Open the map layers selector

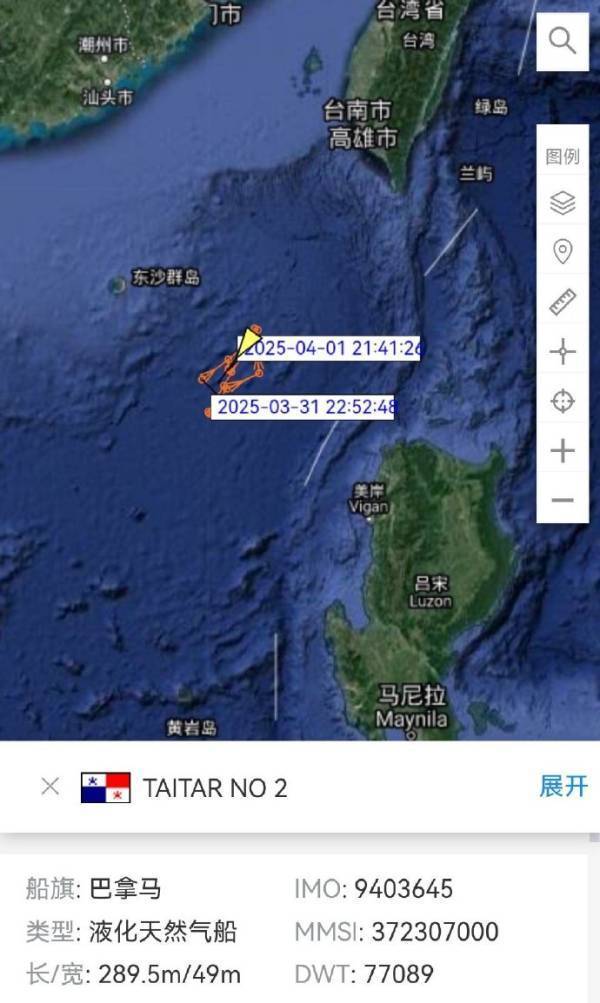(563, 203)
